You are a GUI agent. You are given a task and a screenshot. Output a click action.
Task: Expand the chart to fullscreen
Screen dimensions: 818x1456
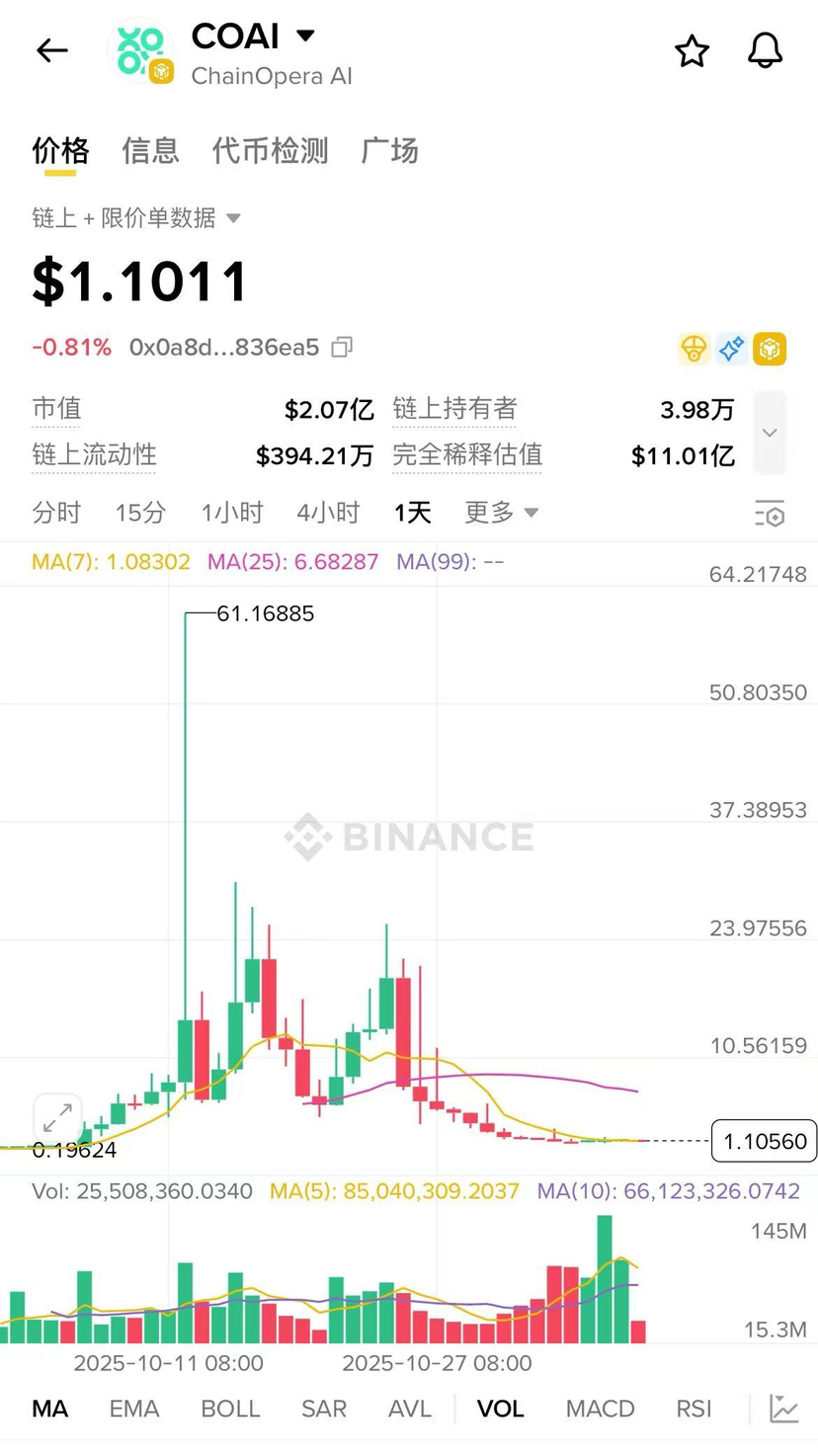pos(57,1118)
